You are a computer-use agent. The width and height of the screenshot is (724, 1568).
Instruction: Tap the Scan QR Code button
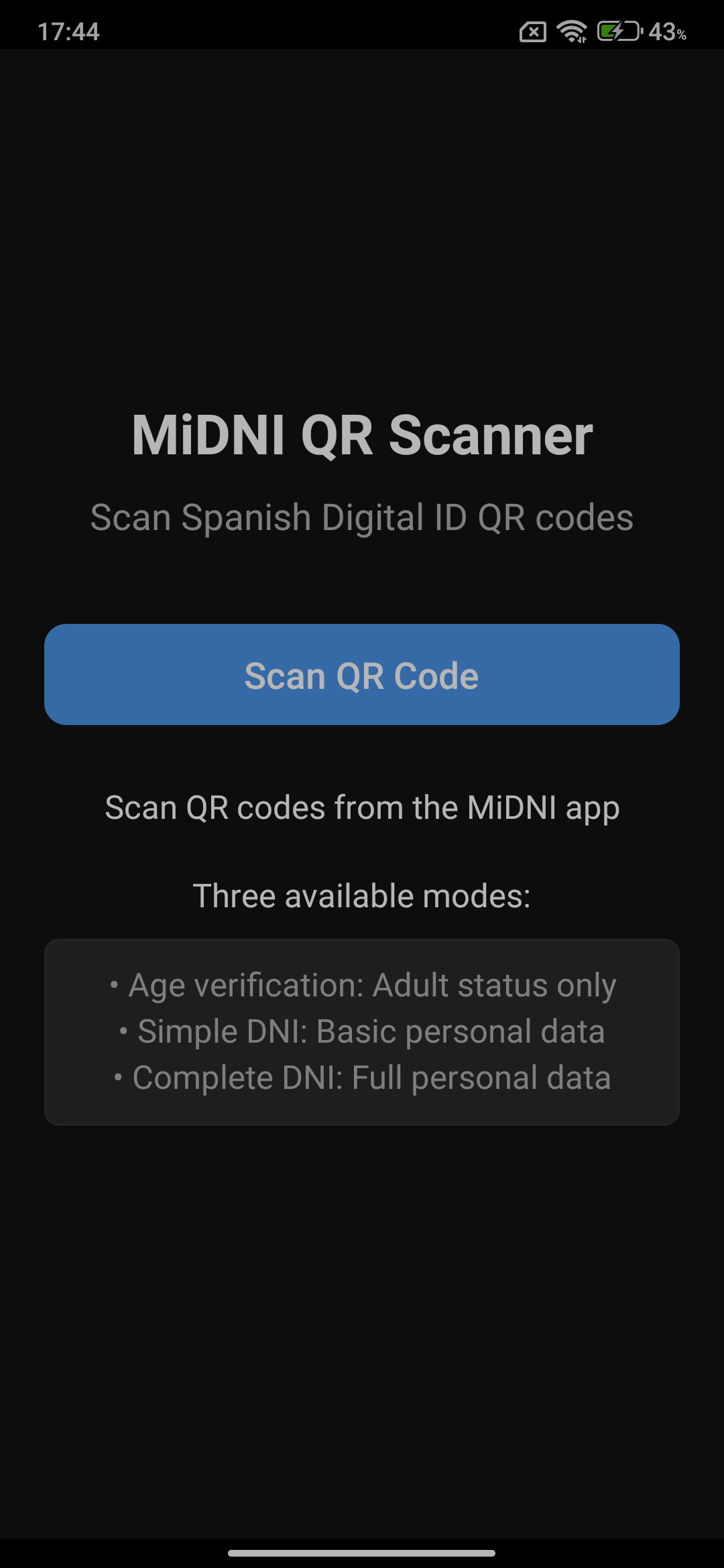click(x=362, y=674)
